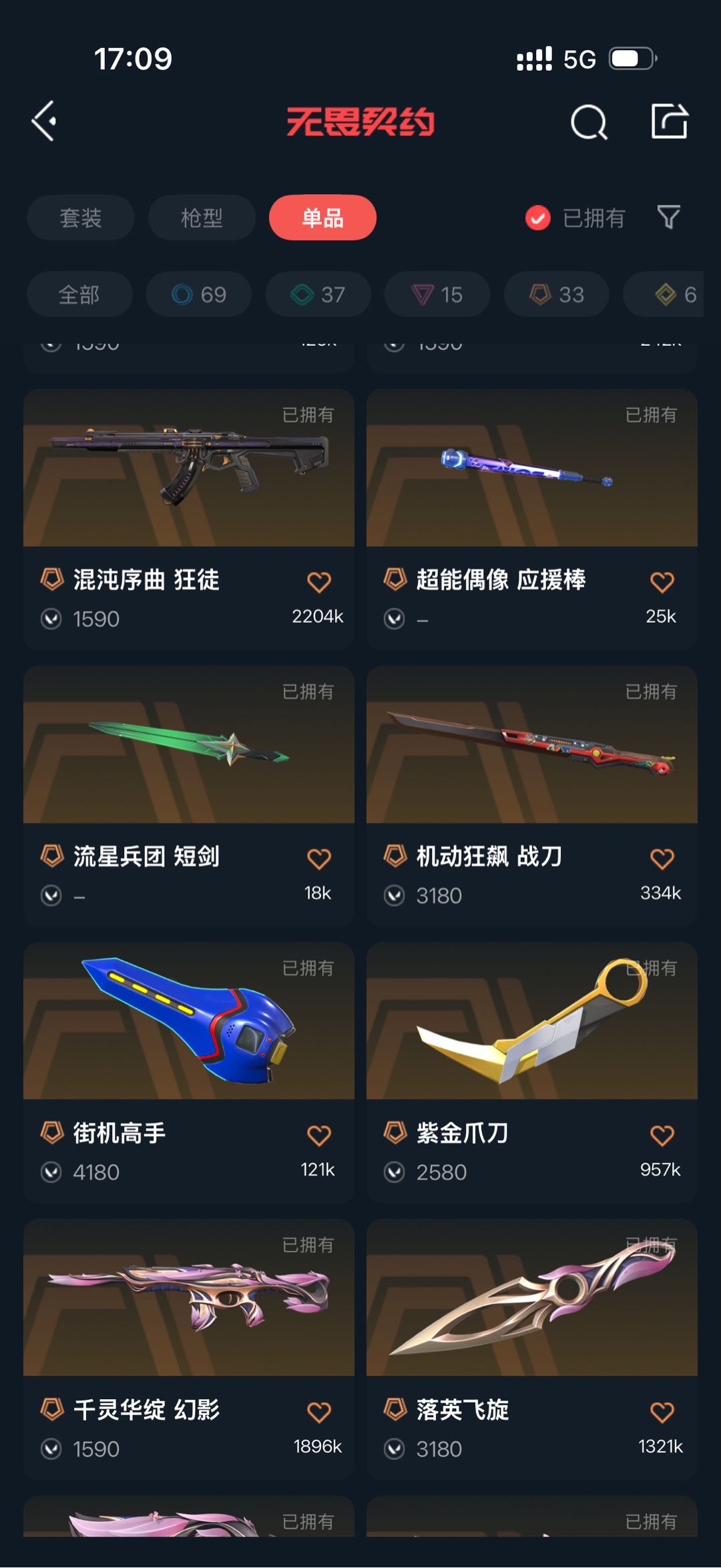Open the 流星兵团 短剑 skin card

point(188,745)
